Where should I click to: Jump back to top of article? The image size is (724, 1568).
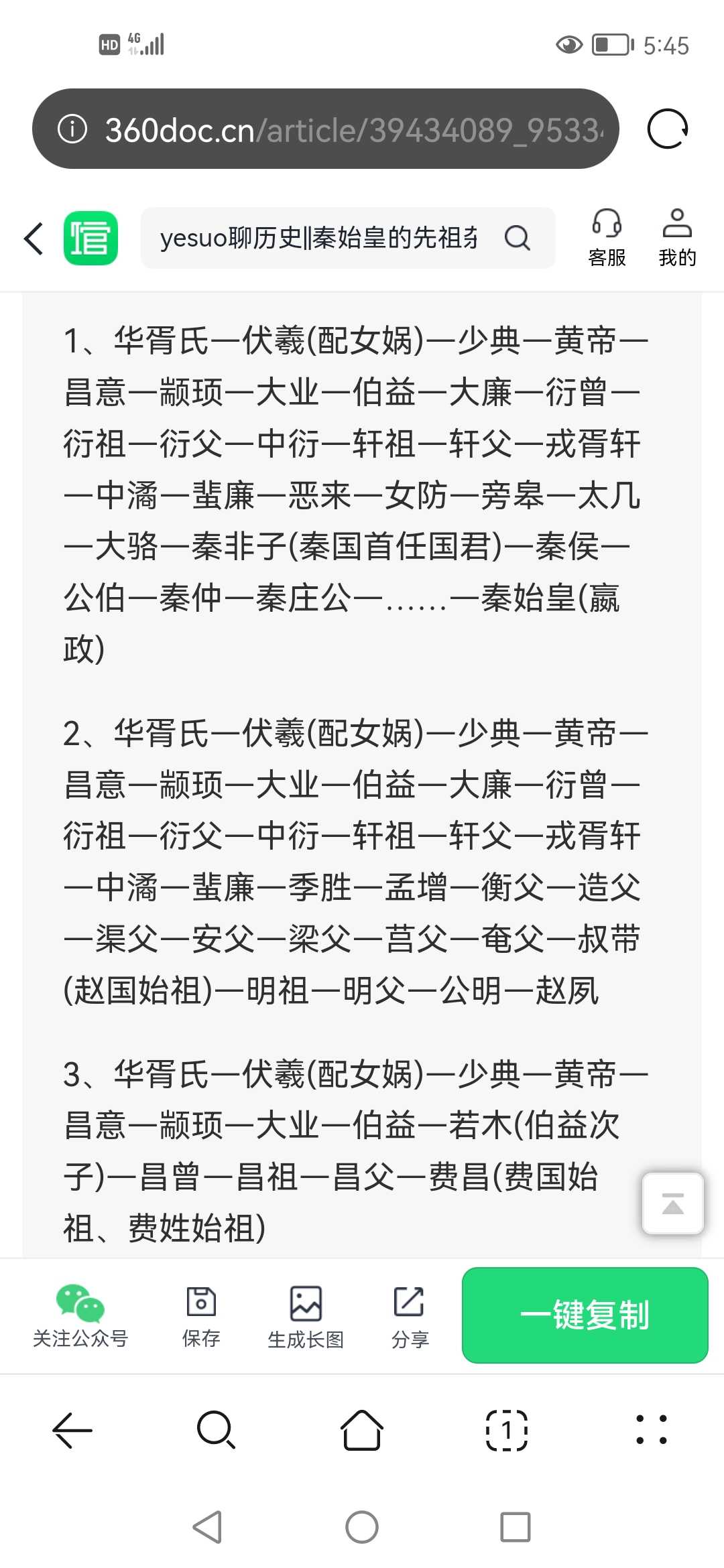(x=673, y=1203)
